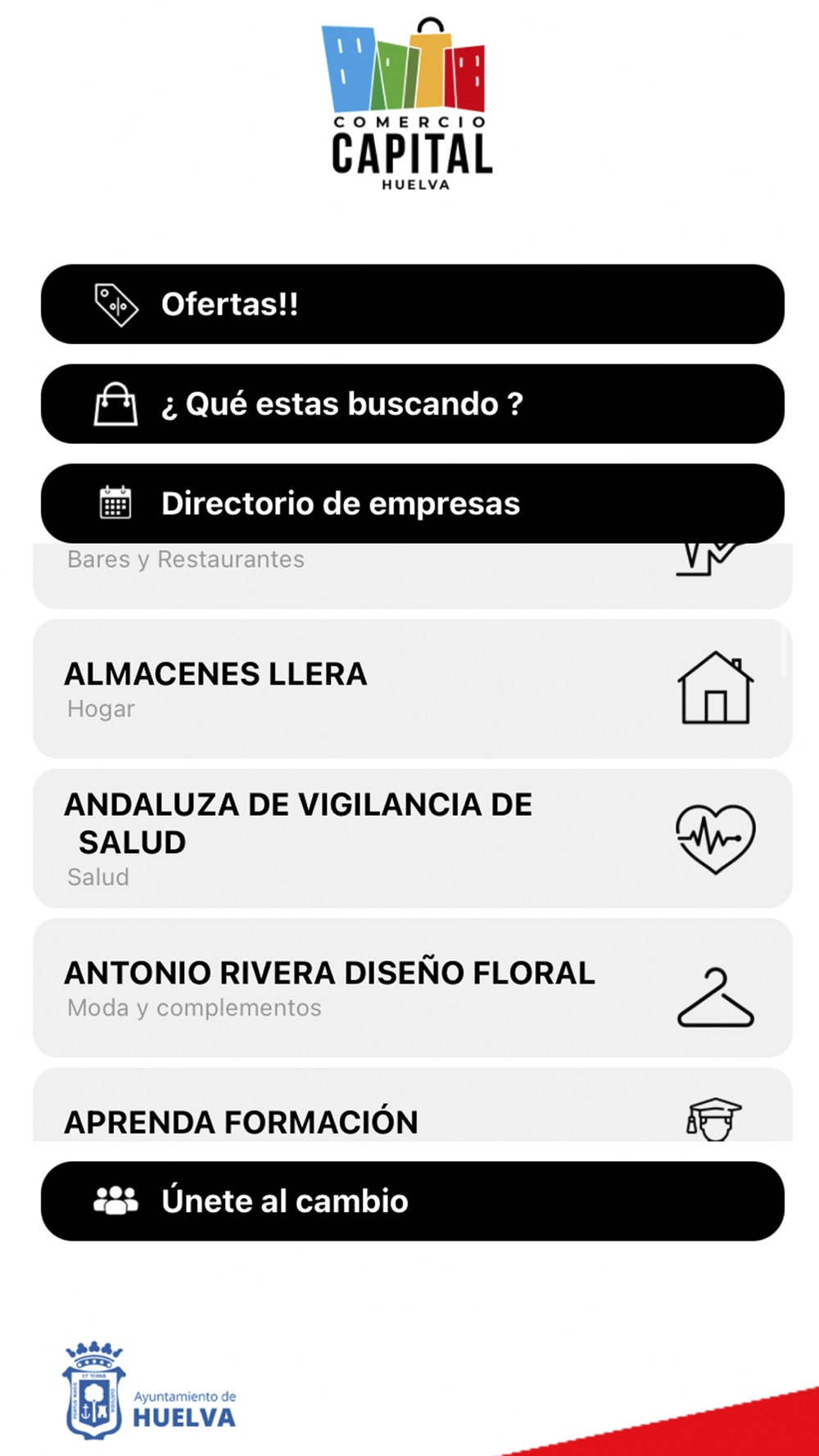Screen dimensions: 819x1456
Task: Tap the Únete al cambio button
Action: [413, 1201]
